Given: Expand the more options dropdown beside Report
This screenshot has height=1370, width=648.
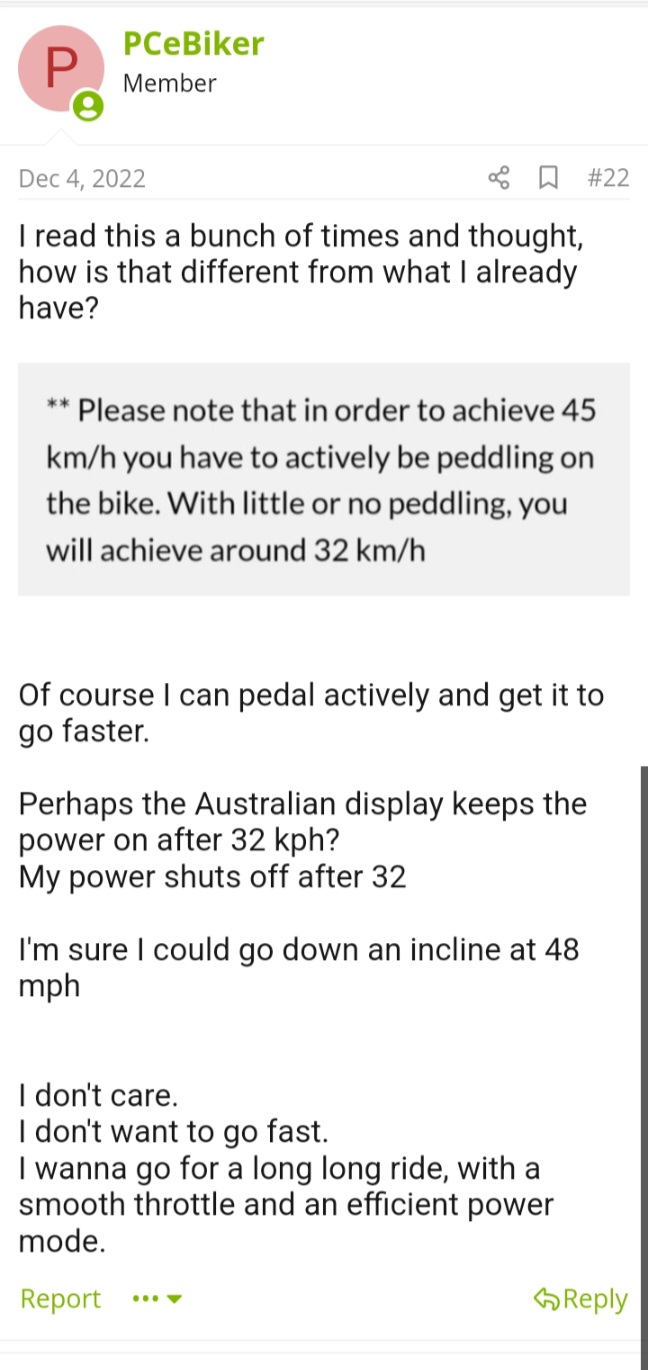Looking at the screenshot, I should 158,1299.
